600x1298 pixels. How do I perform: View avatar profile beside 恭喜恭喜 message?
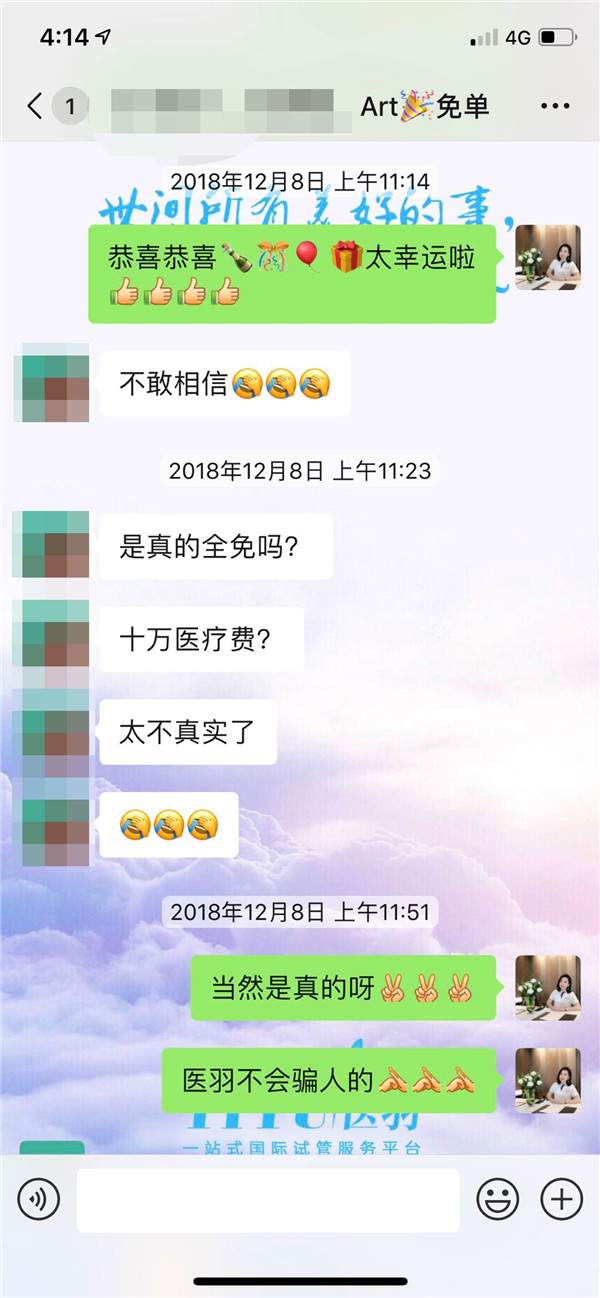(547, 258)
